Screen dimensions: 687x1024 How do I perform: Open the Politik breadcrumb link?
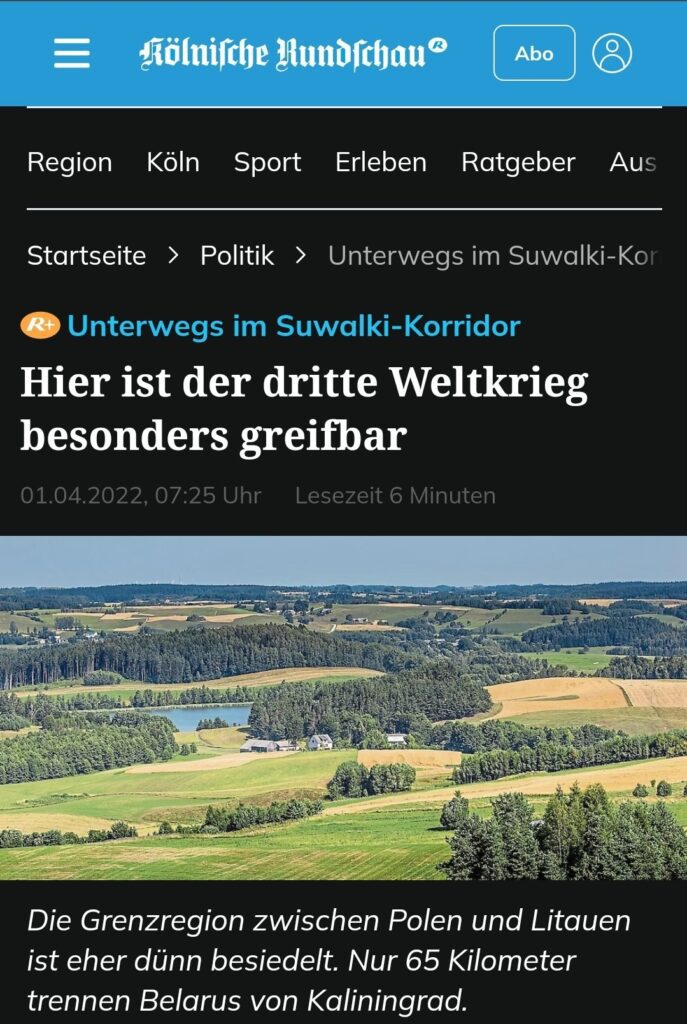[x=237, y=256]
